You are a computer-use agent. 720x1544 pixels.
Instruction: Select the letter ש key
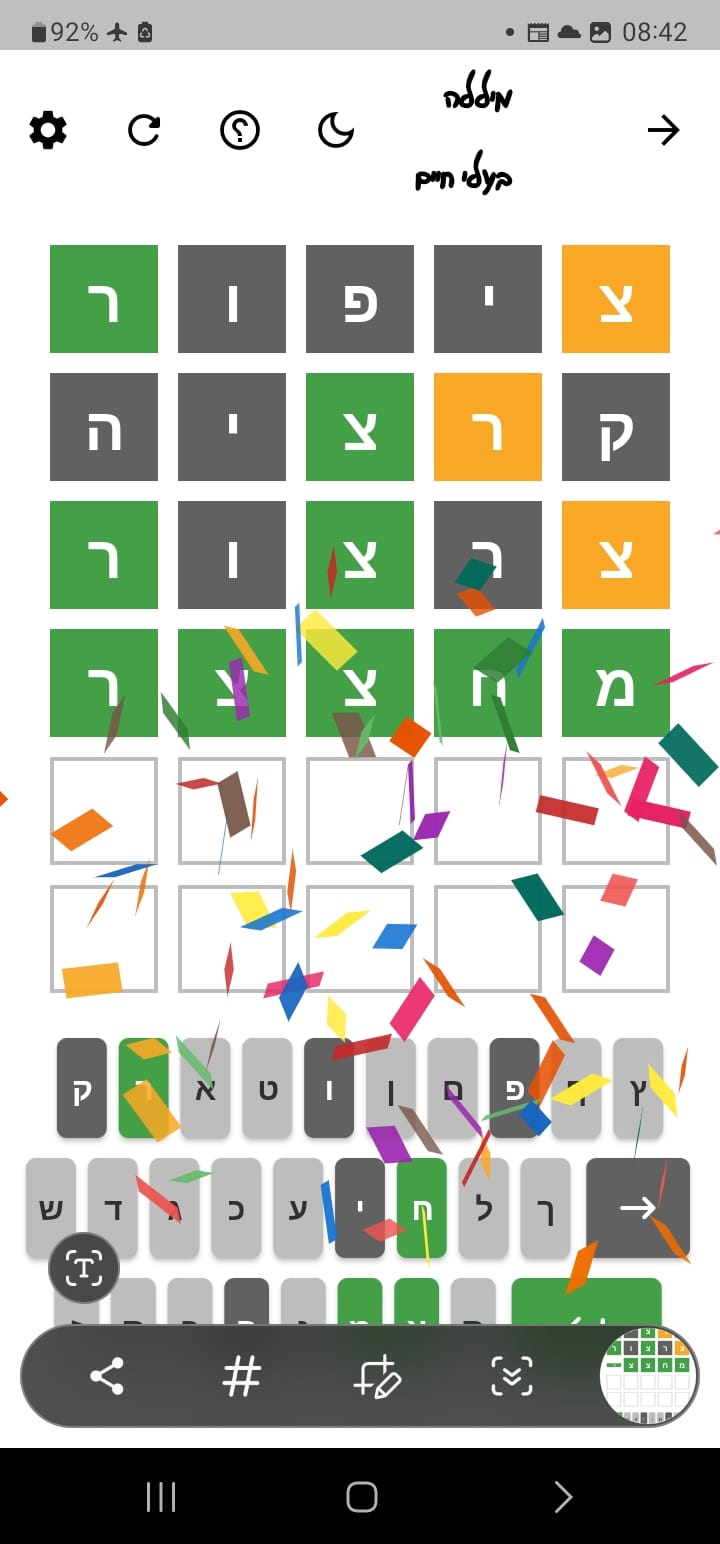[x=51, y=1208]
